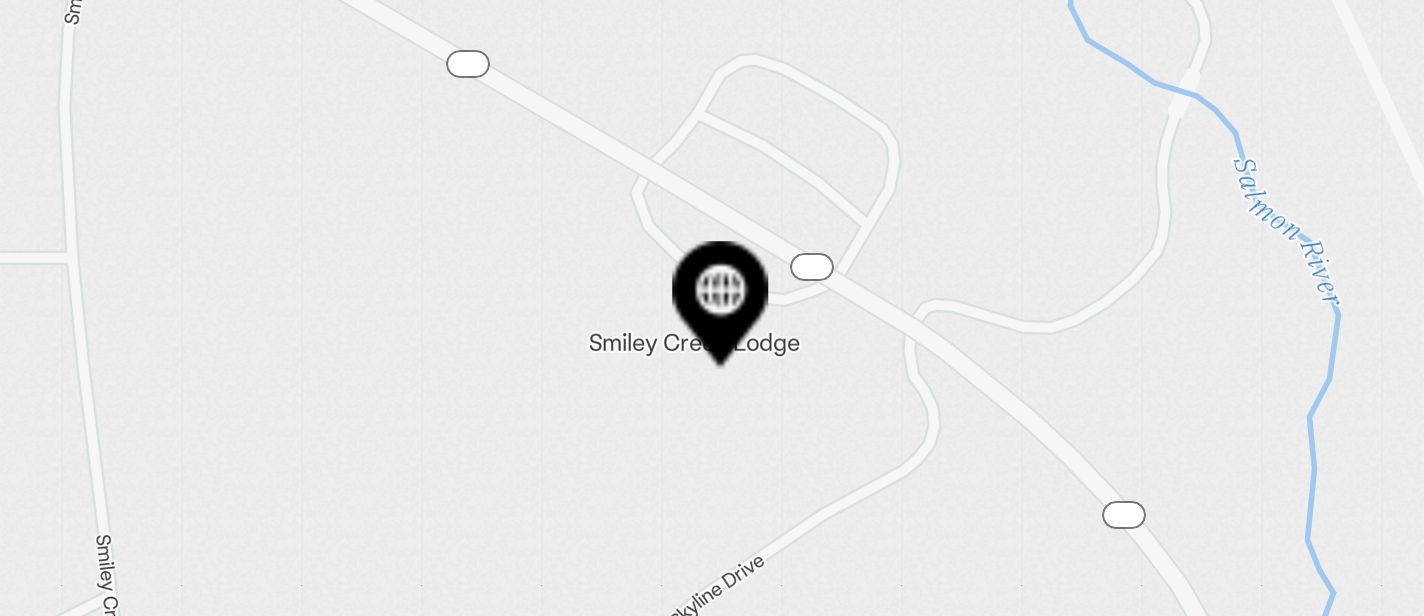Tap the Smiley Creek Lodge map pin

pyautogui.click(x=720, y=293)
